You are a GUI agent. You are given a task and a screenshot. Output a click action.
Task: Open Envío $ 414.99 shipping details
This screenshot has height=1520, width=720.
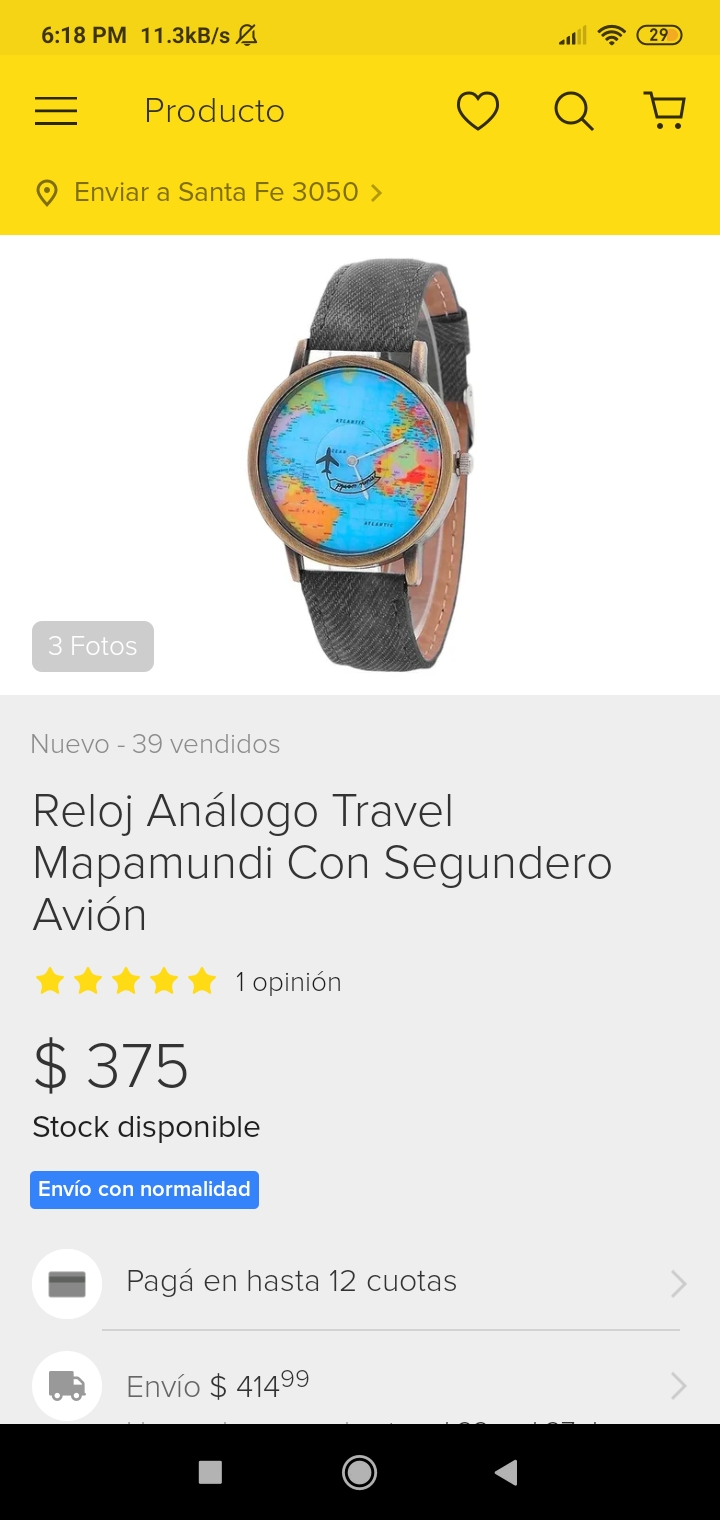[x=360, y=1386]
